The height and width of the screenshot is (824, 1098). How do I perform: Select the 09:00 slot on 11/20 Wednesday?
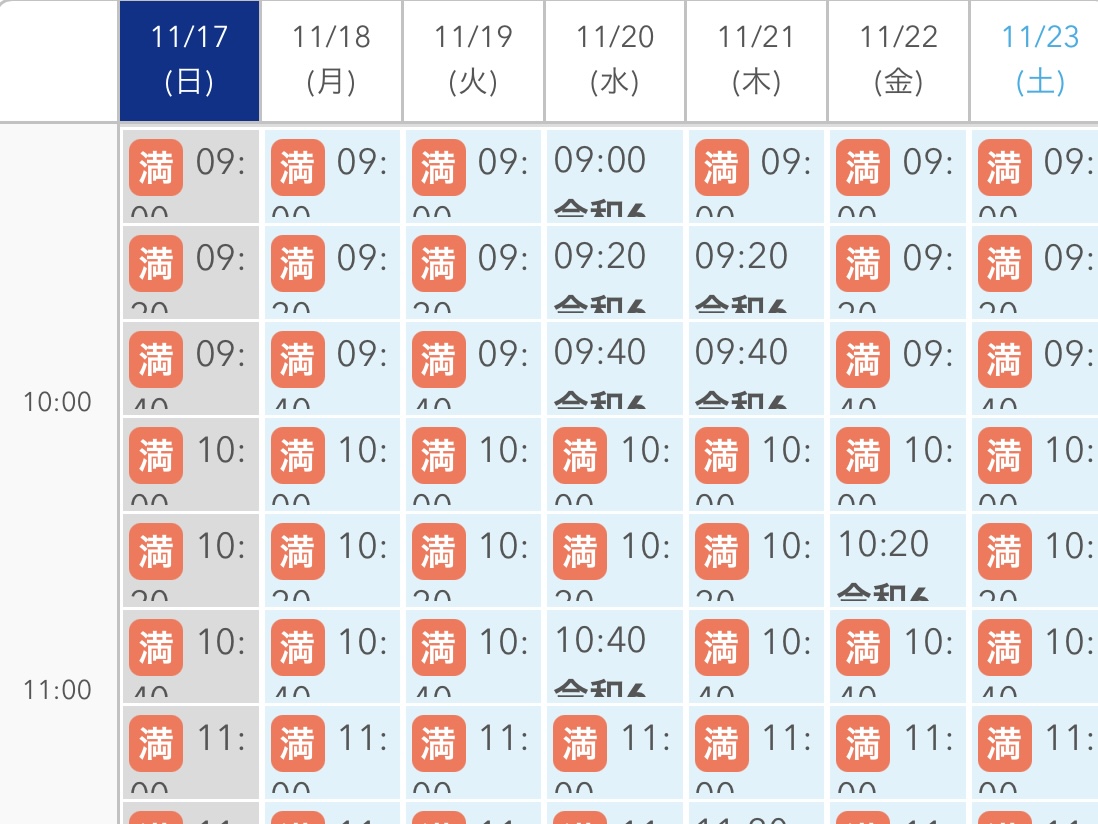(614, 176)
